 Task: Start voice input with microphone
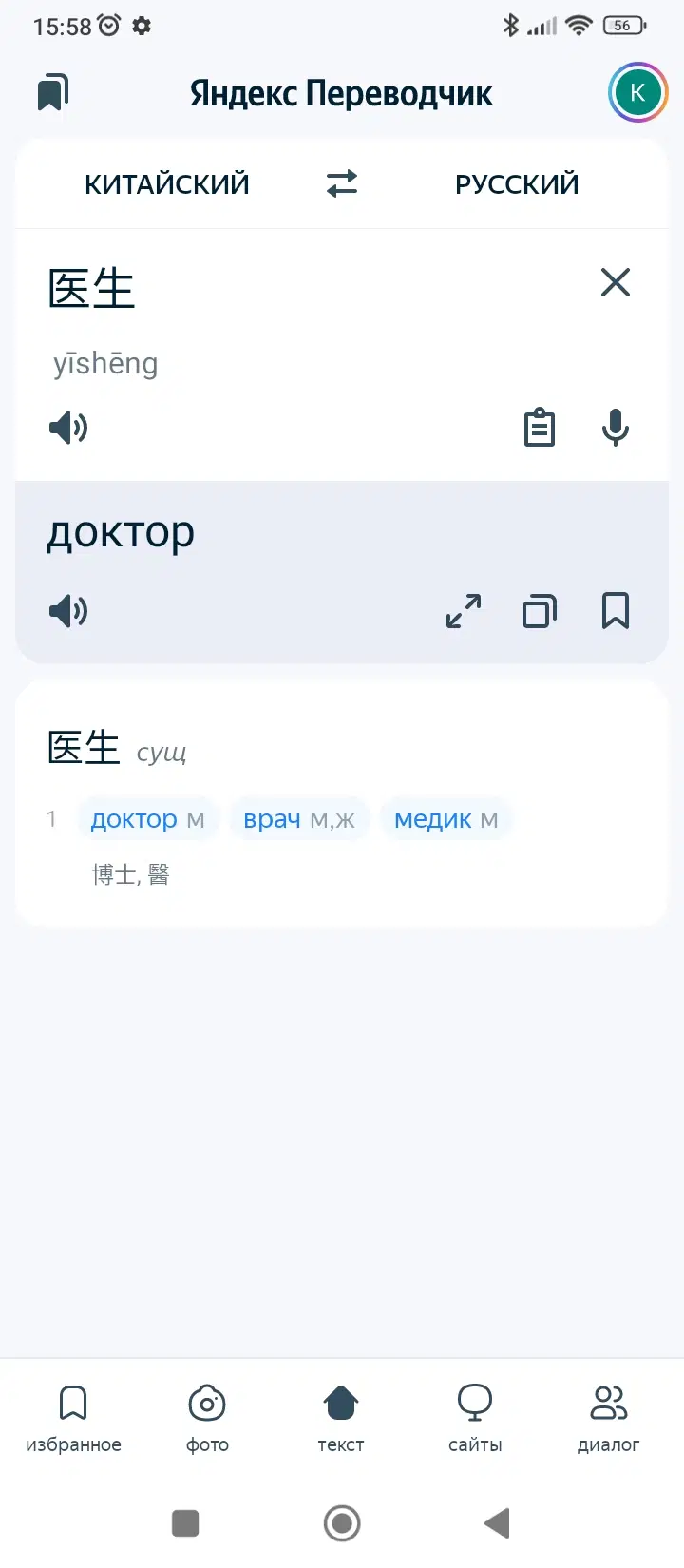click(x=616, y=428)
